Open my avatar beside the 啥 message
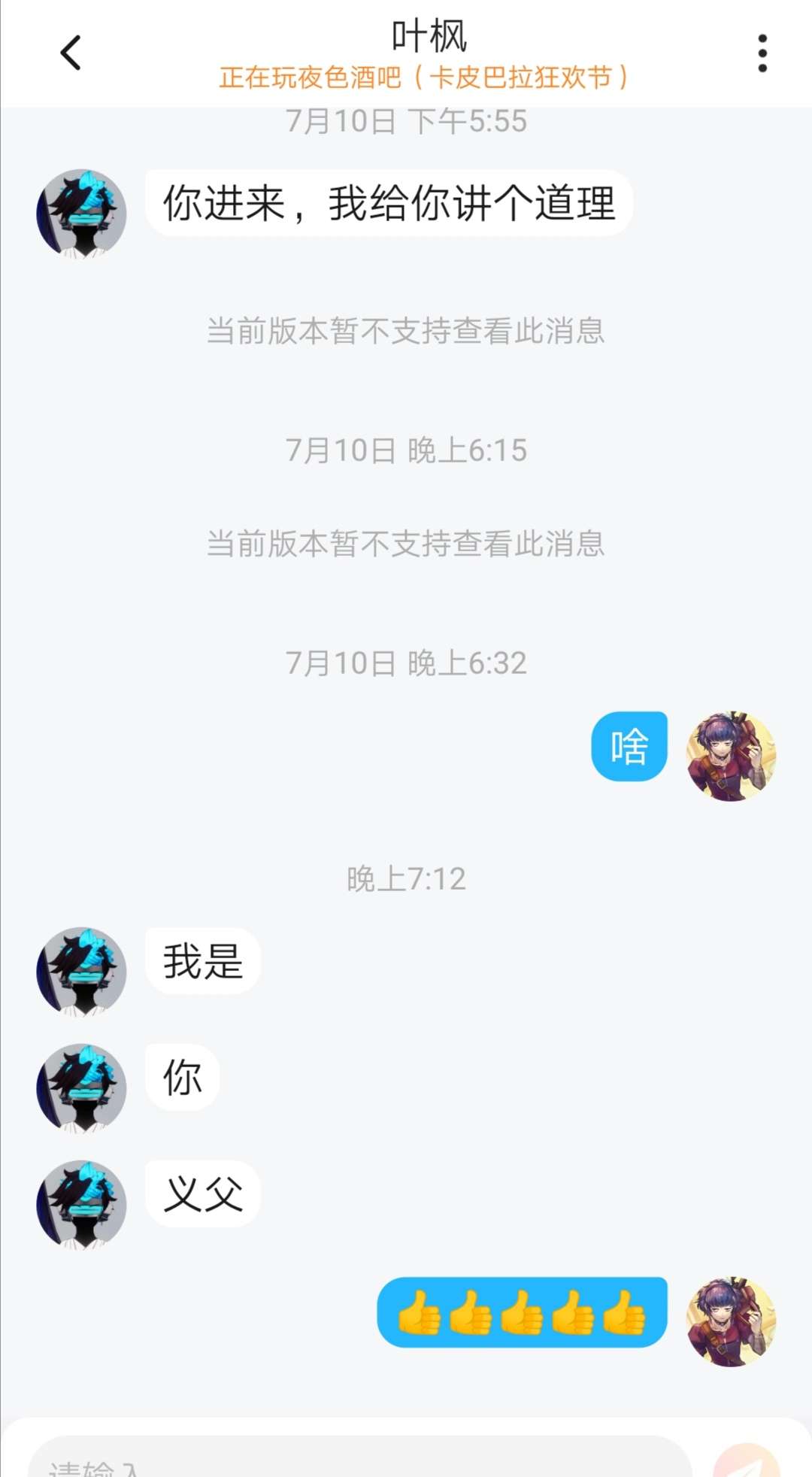812x1477 pixels. (x=731, y=757)
